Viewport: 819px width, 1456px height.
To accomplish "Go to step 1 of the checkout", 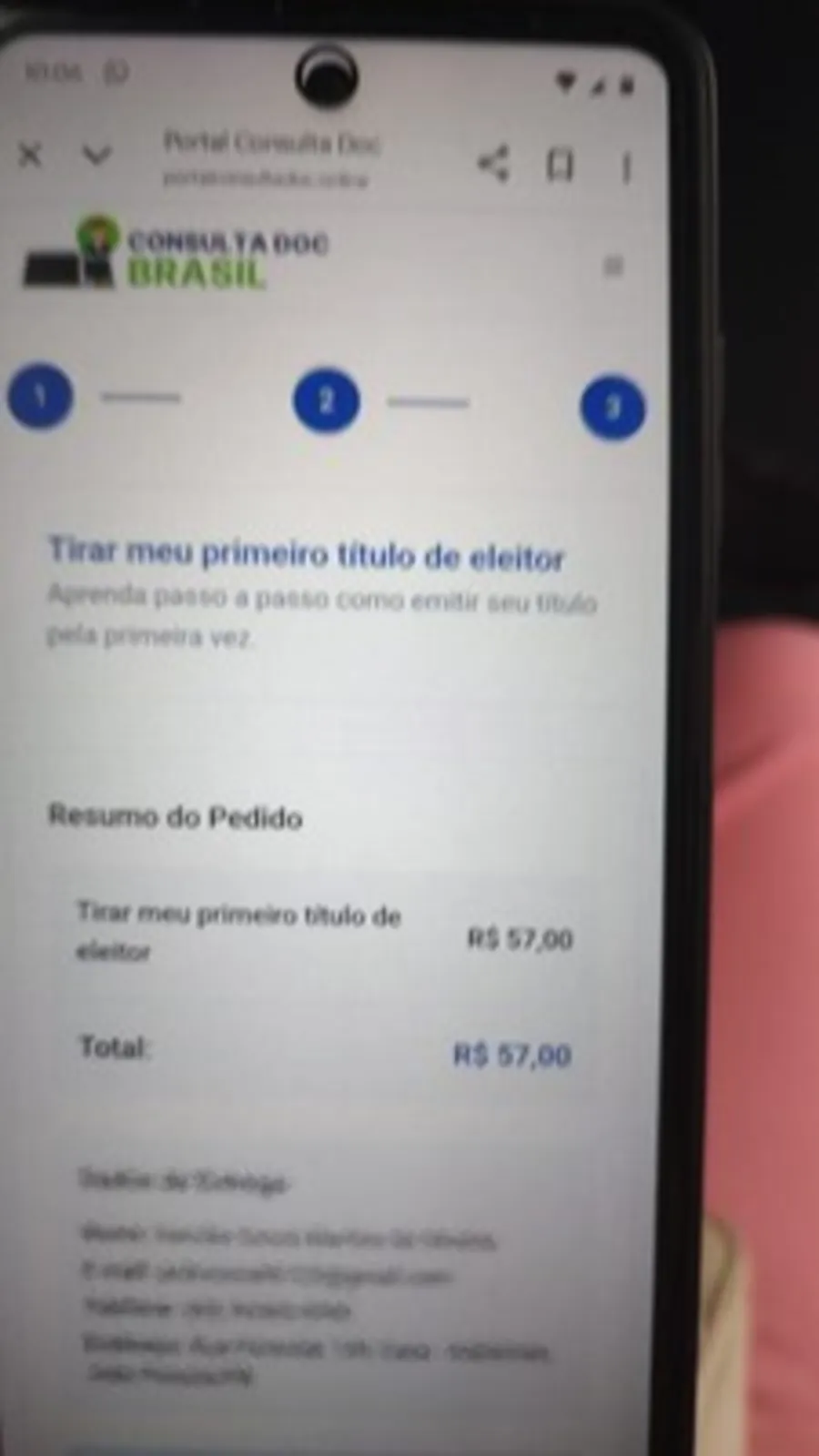I will (x=41, y=396).
